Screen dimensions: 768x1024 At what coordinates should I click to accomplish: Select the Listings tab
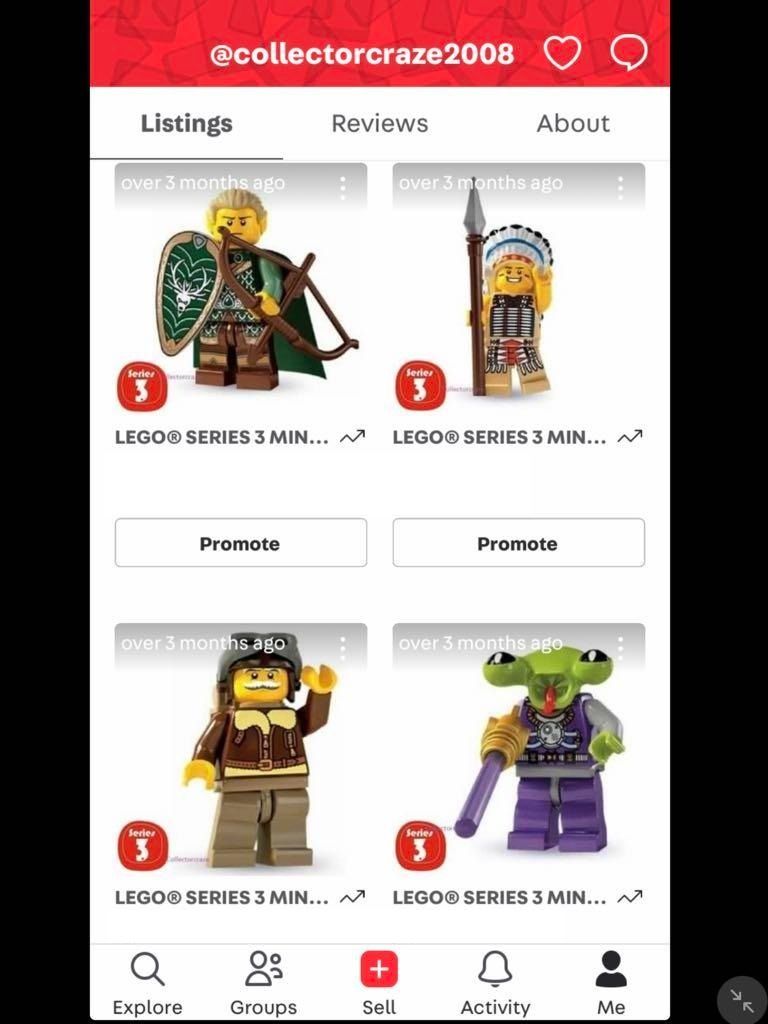pyautogui.click(x=186, y=123)
